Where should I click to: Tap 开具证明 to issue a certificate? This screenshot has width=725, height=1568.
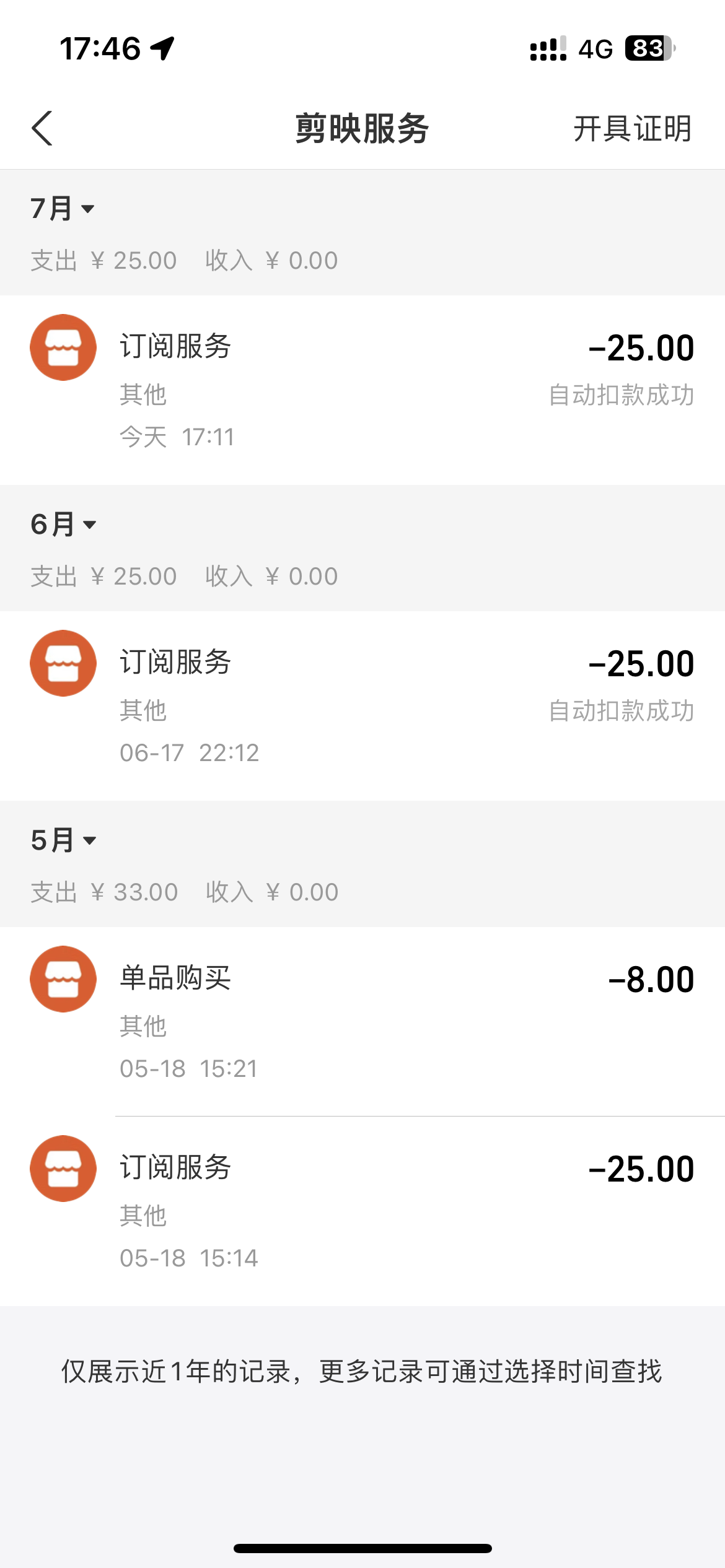631,129
